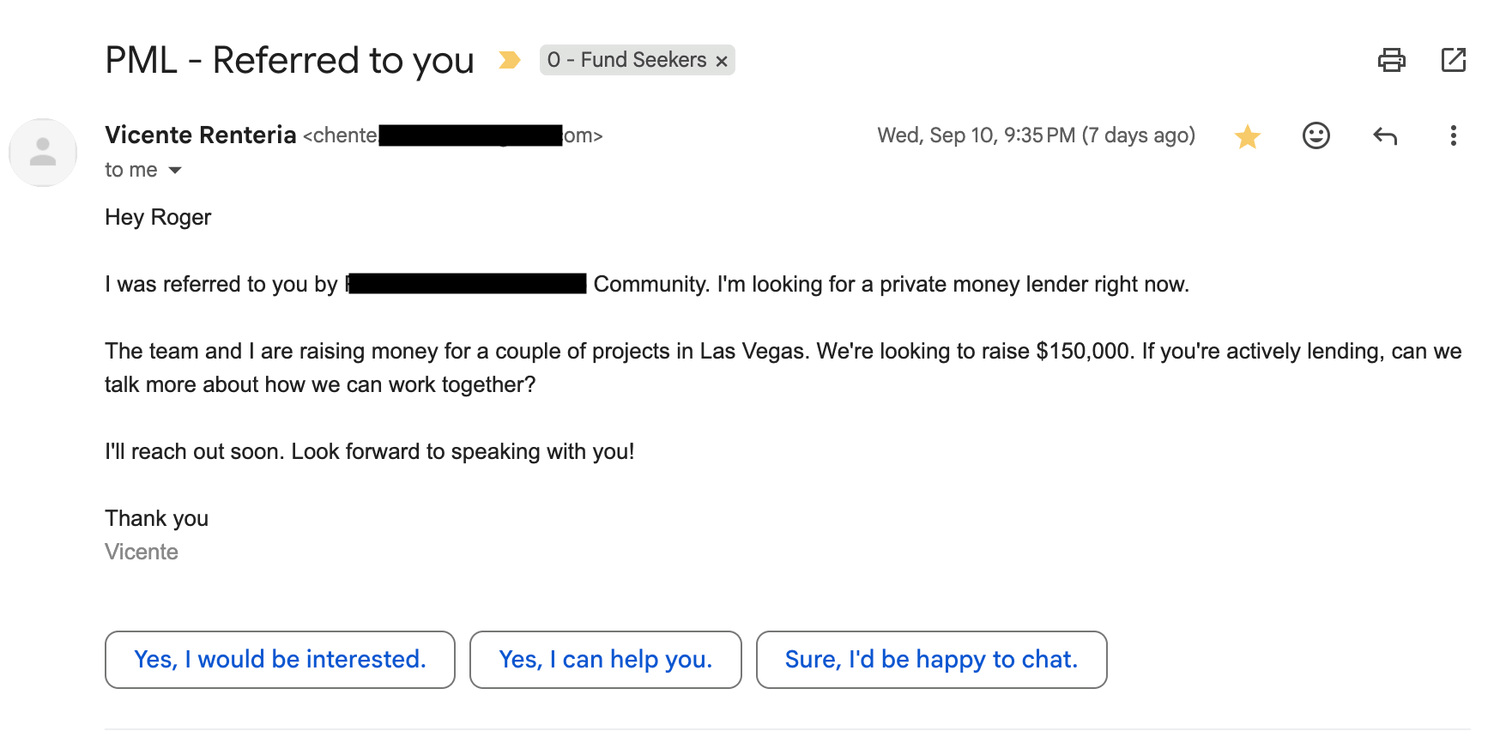View Vicente Renteria's profile avatar
This screenshot has width=1500, height=748.
43,152
